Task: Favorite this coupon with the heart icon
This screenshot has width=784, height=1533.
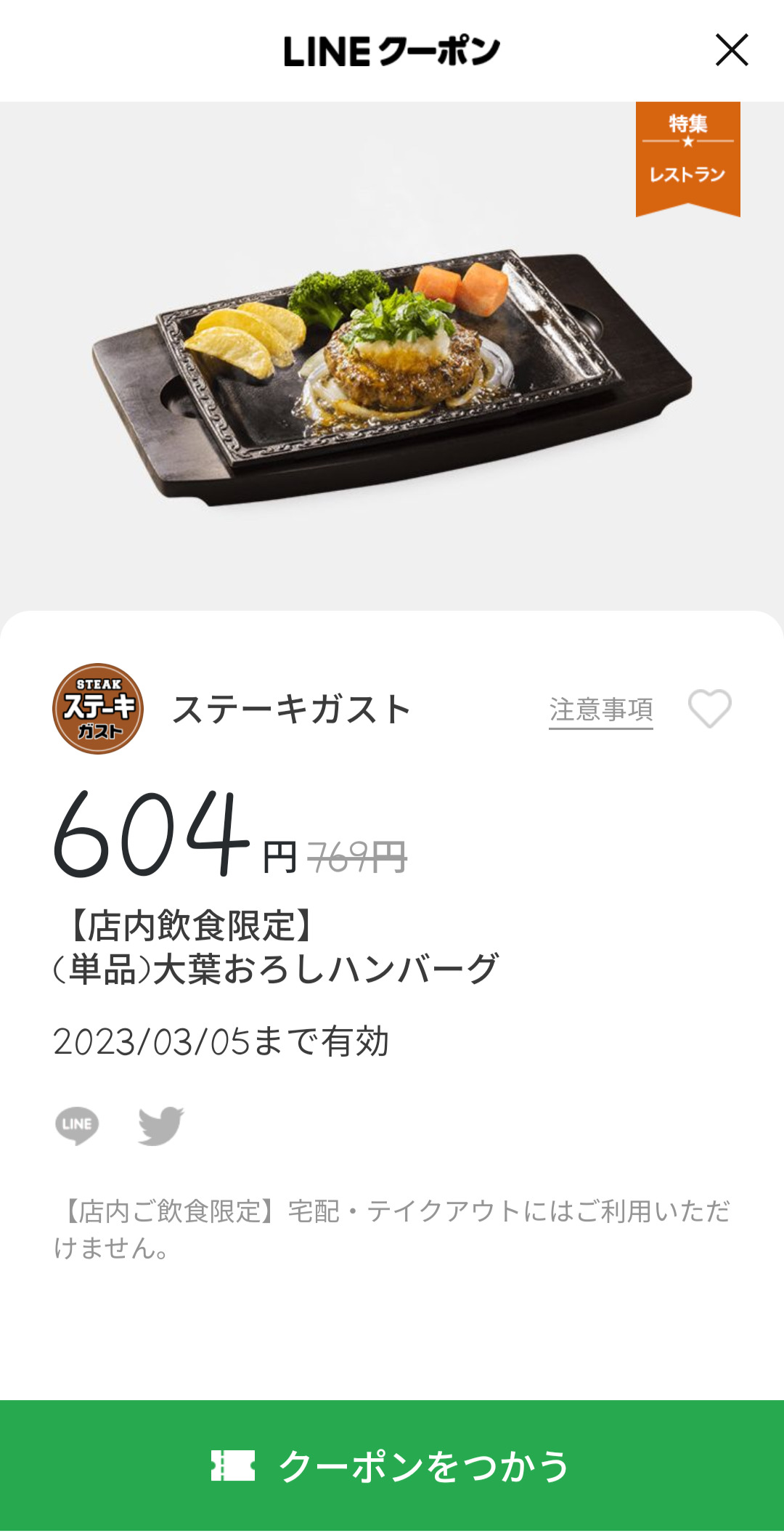Action: pyautogui.click(x=710, y=708)
